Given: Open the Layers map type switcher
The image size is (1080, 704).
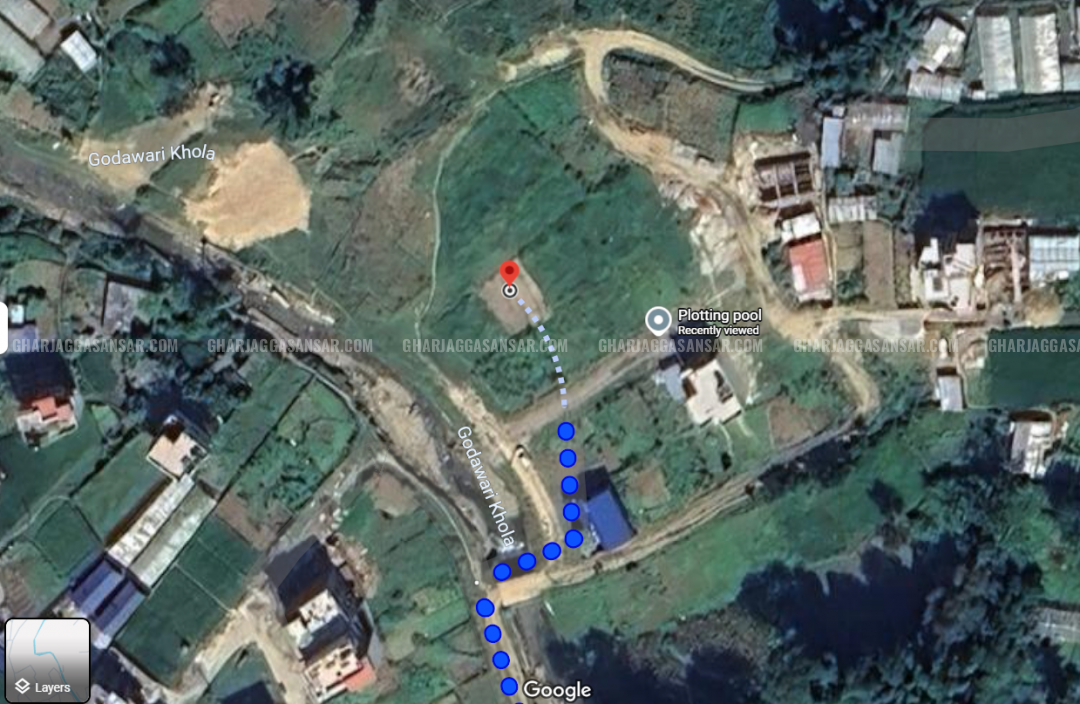Looking at the screenshot, I should point(47,660).
